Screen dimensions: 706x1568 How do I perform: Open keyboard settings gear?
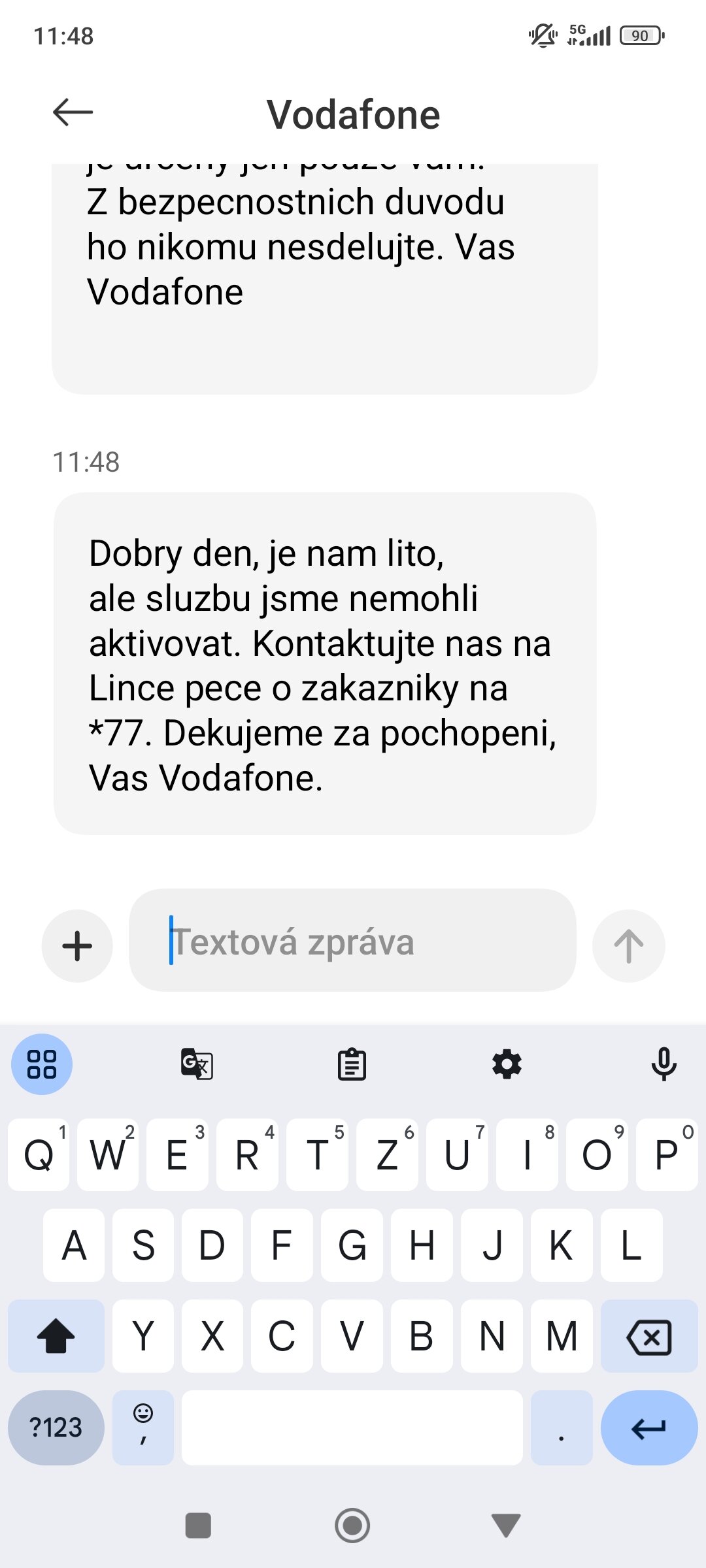point(507,1064)
